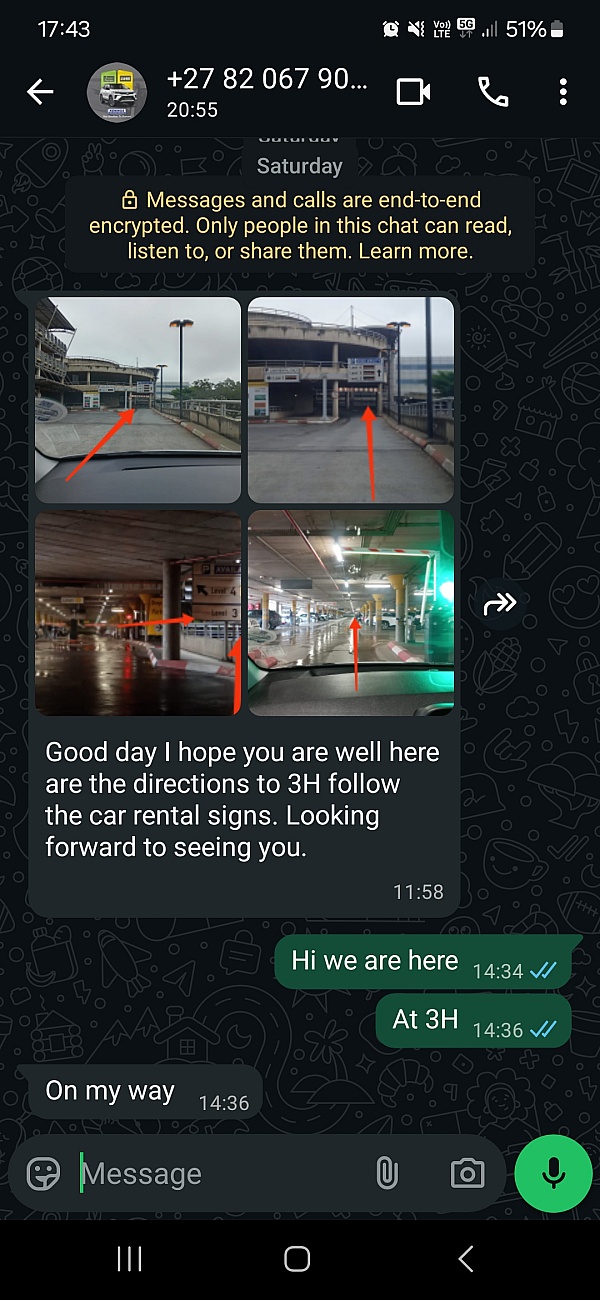600x1300 pixels.
Task: Go back to the chat list
Action: coord(40,93)
